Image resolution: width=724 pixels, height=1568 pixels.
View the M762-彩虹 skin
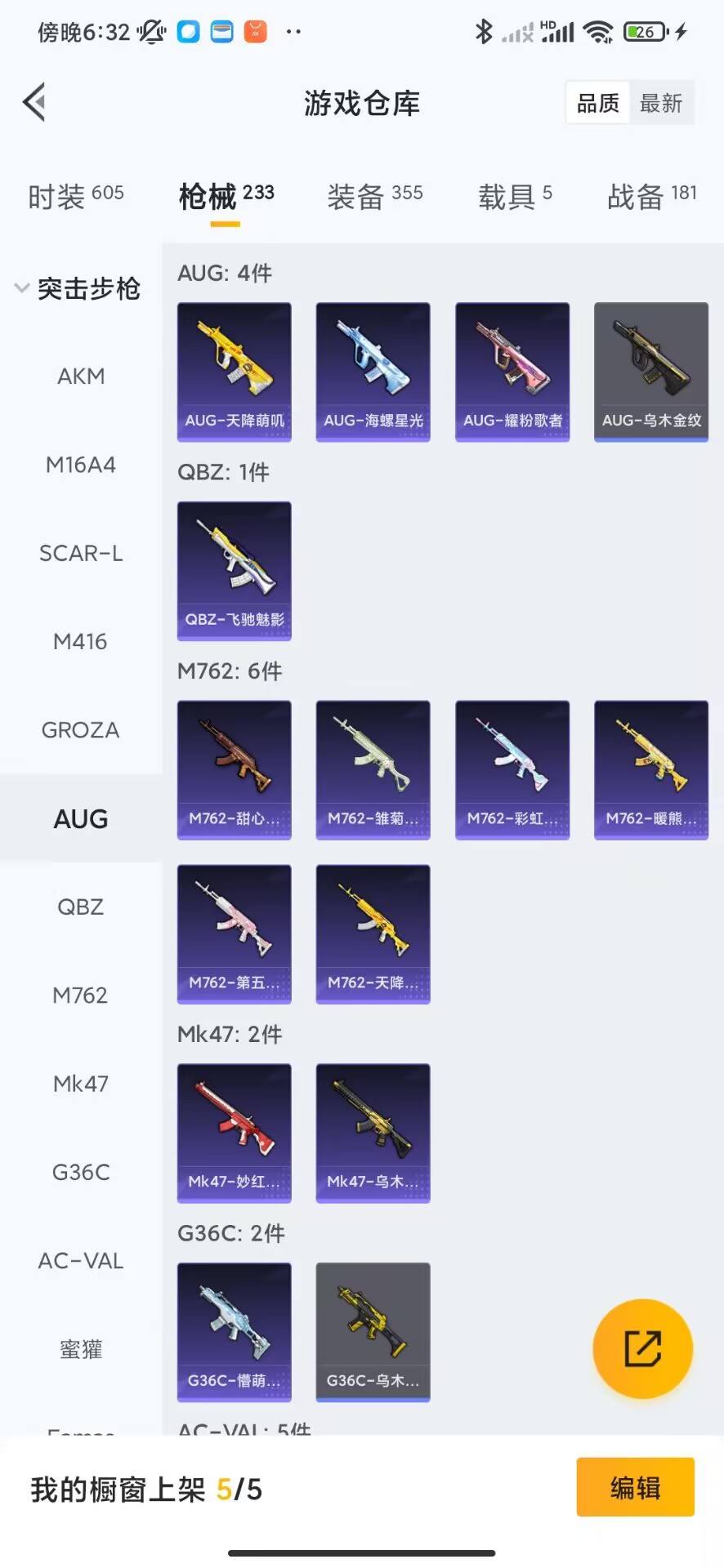[512, 769]
